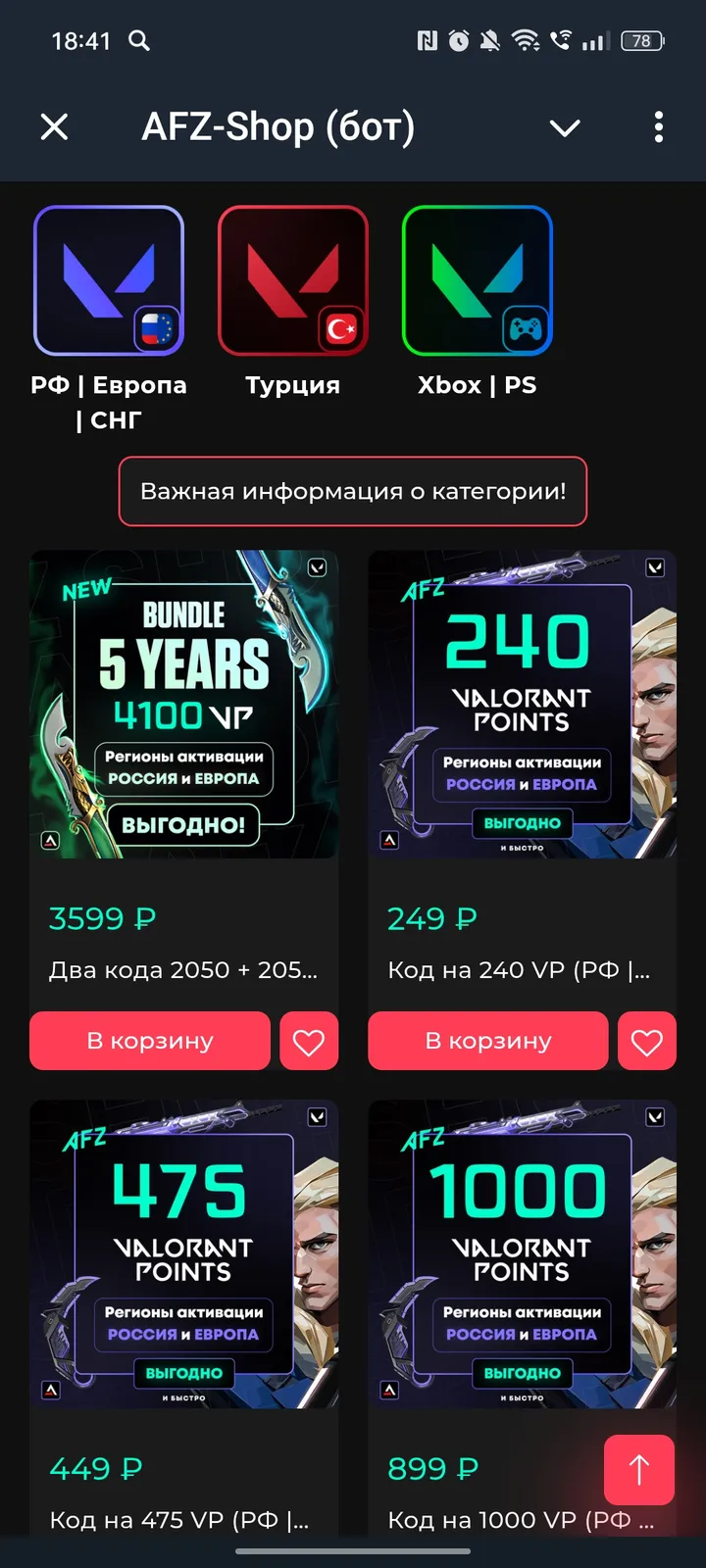706x1568 pixels.
Task: Tap the search icon in status bar
Action: 138,41
